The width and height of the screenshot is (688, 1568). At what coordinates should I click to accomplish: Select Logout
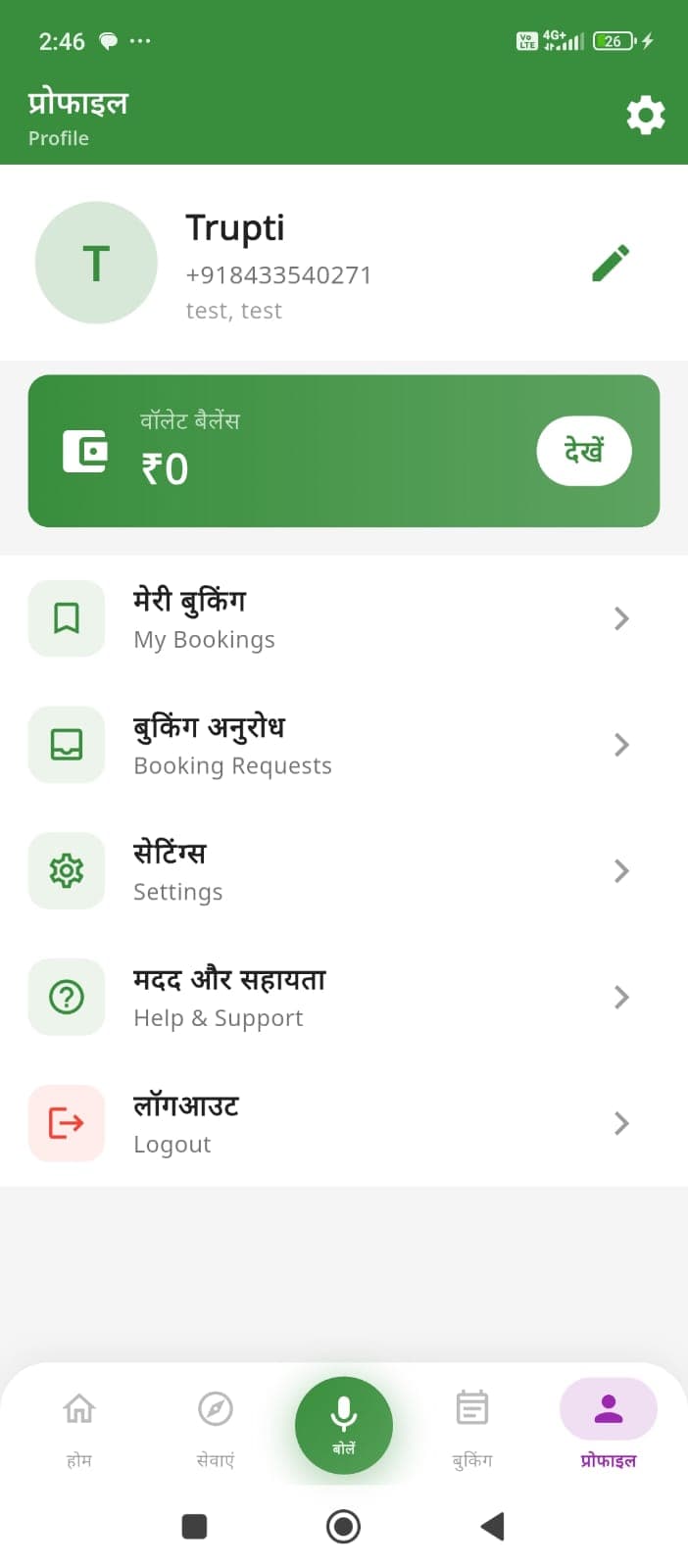click(343, 1123)
